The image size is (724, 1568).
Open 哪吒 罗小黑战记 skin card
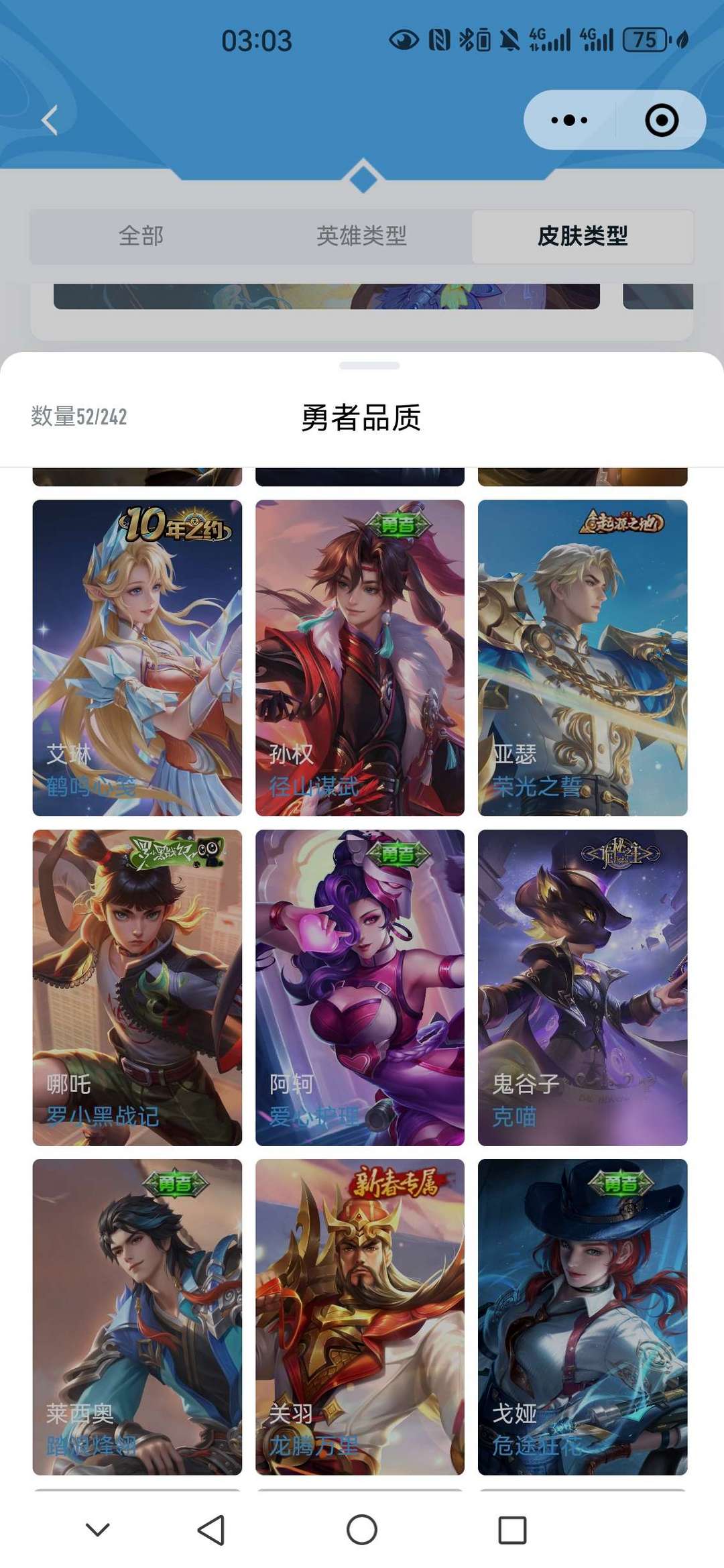click(137, 987)
